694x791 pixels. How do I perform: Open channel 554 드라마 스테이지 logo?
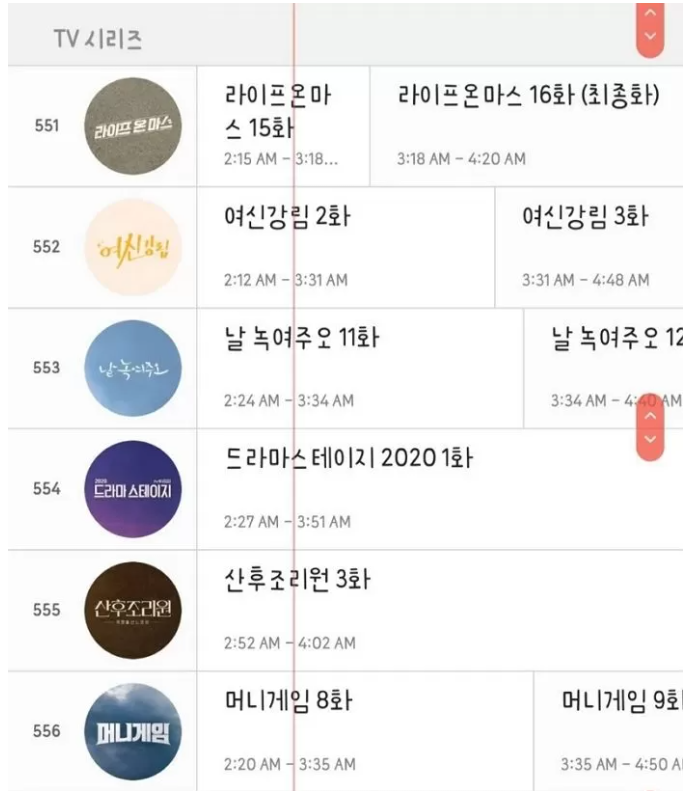133,489
